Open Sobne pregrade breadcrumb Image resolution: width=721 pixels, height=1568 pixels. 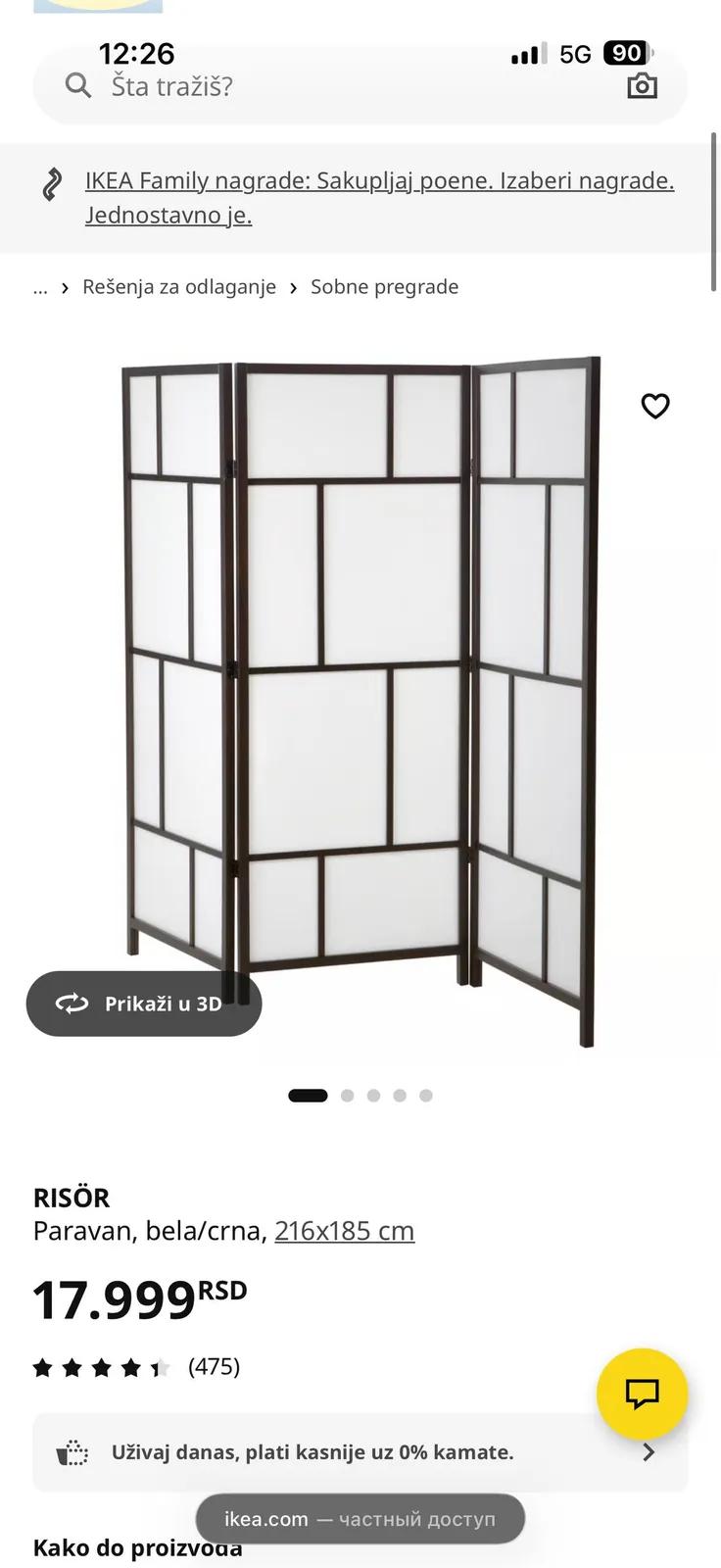pos(384,287)
